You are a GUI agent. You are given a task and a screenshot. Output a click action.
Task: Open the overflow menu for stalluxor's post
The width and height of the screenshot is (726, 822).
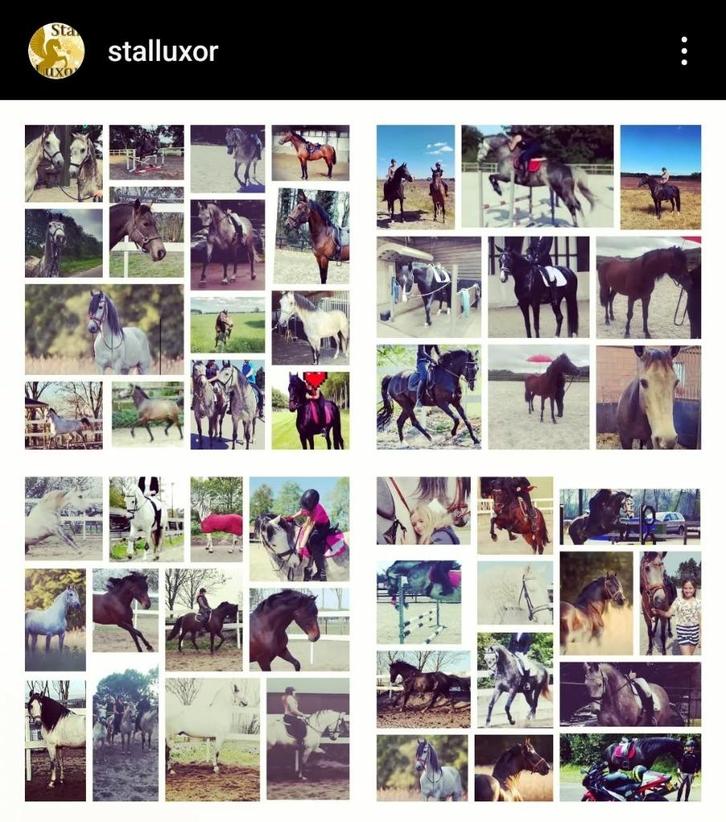(x=684, y=51)
